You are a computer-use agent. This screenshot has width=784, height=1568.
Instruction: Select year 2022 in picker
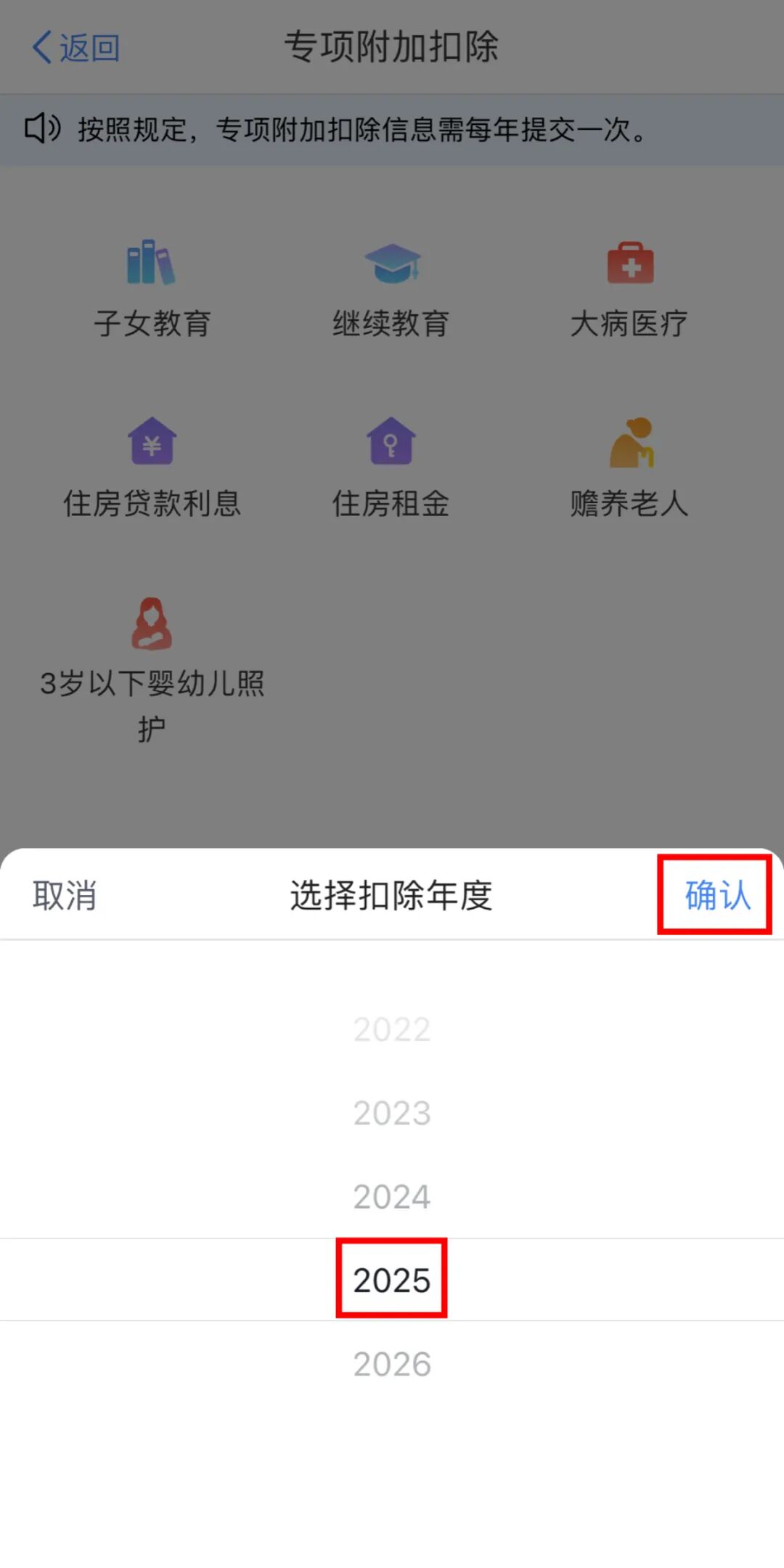[392, 1029]
